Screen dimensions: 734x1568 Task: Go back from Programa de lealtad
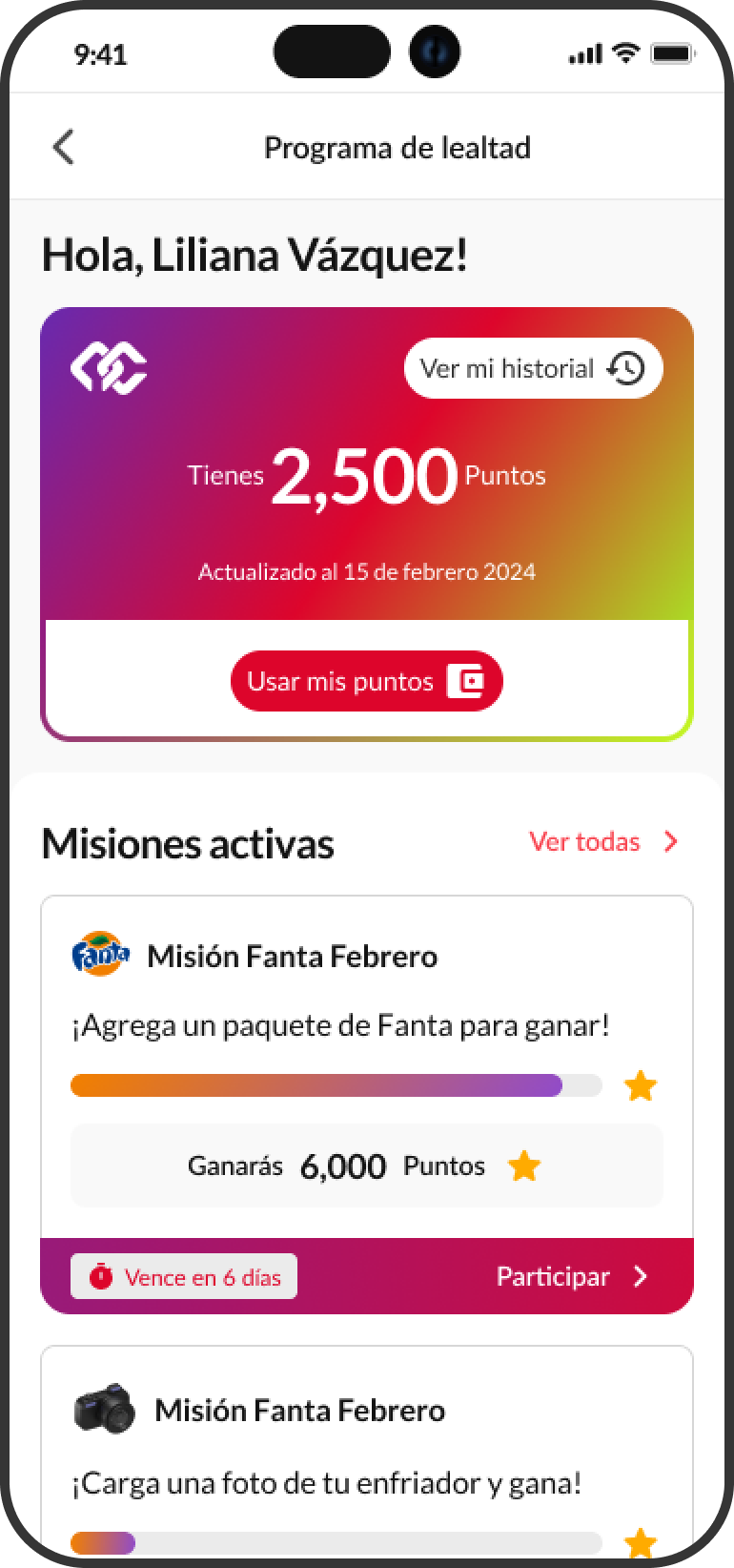pyautogui.click(x=63, y=148)
